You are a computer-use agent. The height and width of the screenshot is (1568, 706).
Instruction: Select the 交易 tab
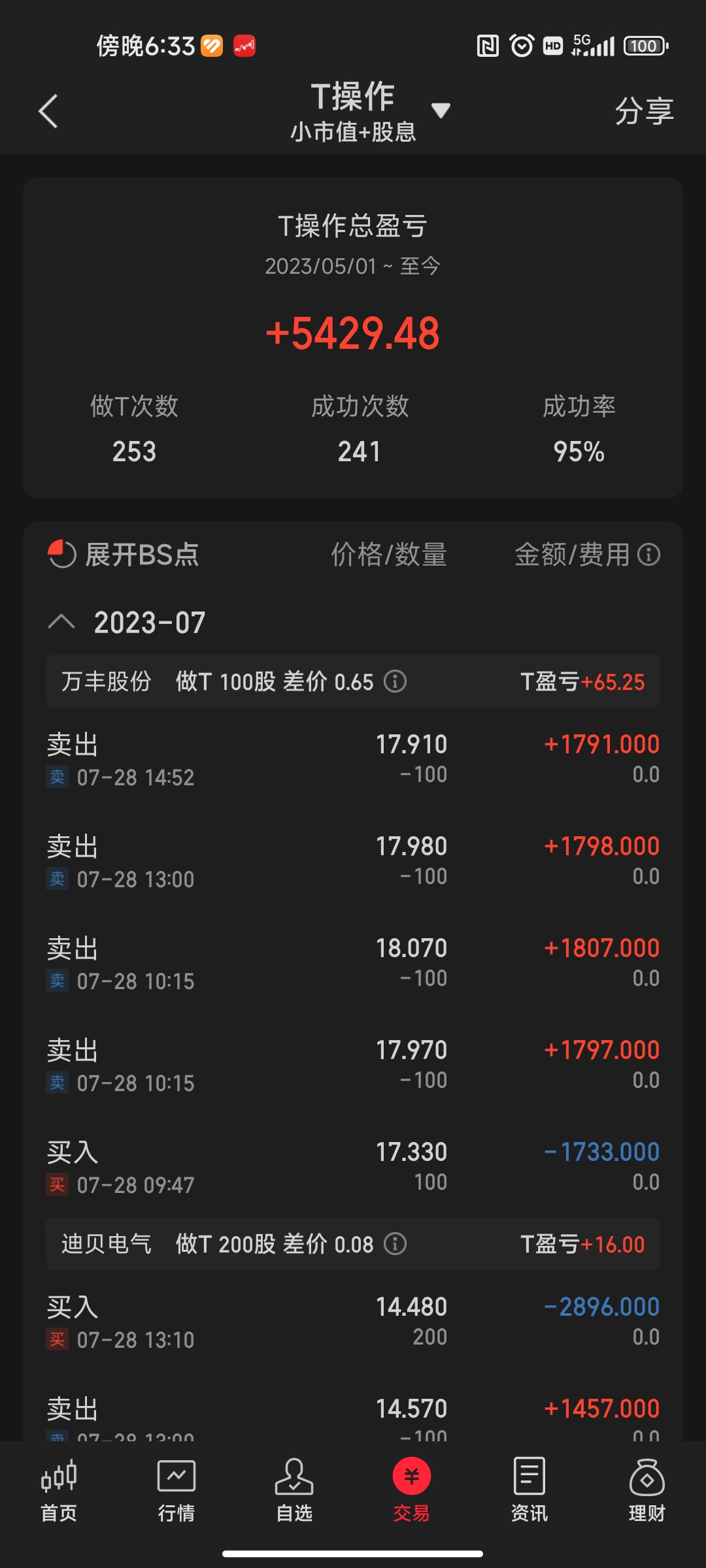tap(412, 1489)
